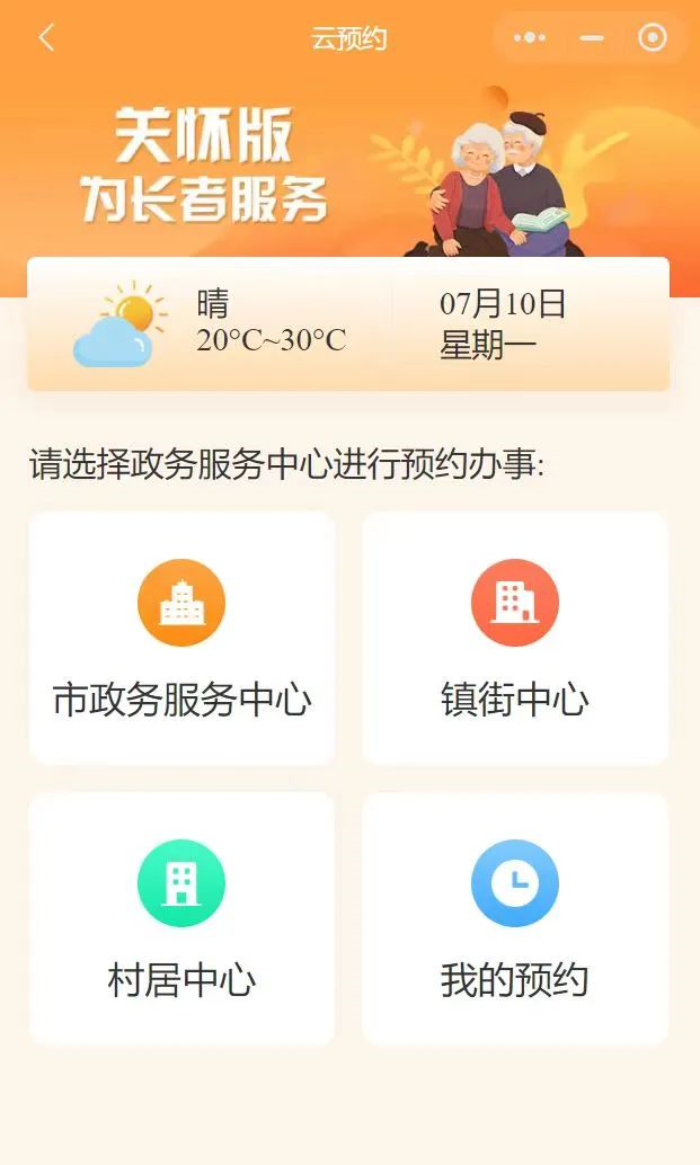Select the 镇街中心 card
Viewport: 700px width, 1165px height.
coord(514,639)
